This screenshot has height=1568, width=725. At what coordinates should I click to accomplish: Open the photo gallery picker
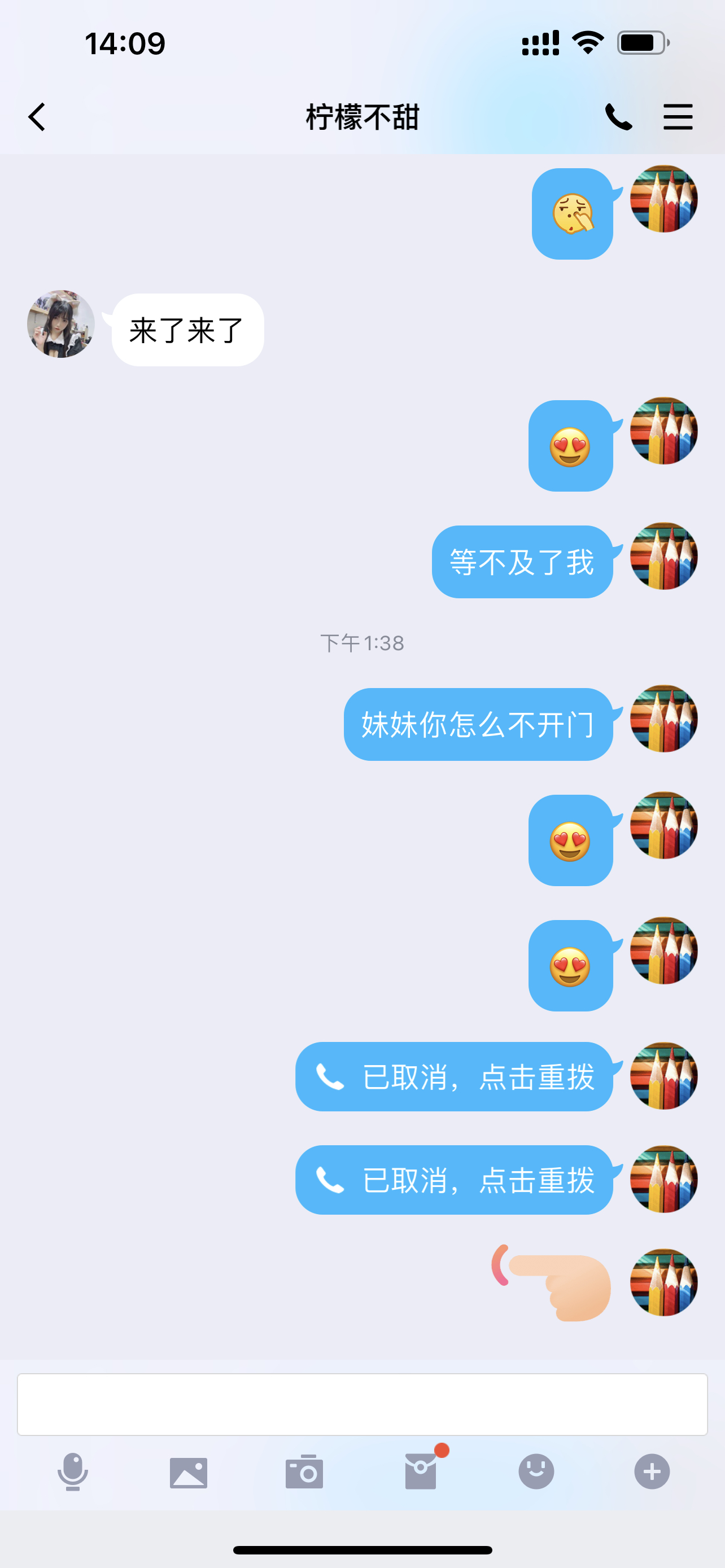pos(188,1472)
